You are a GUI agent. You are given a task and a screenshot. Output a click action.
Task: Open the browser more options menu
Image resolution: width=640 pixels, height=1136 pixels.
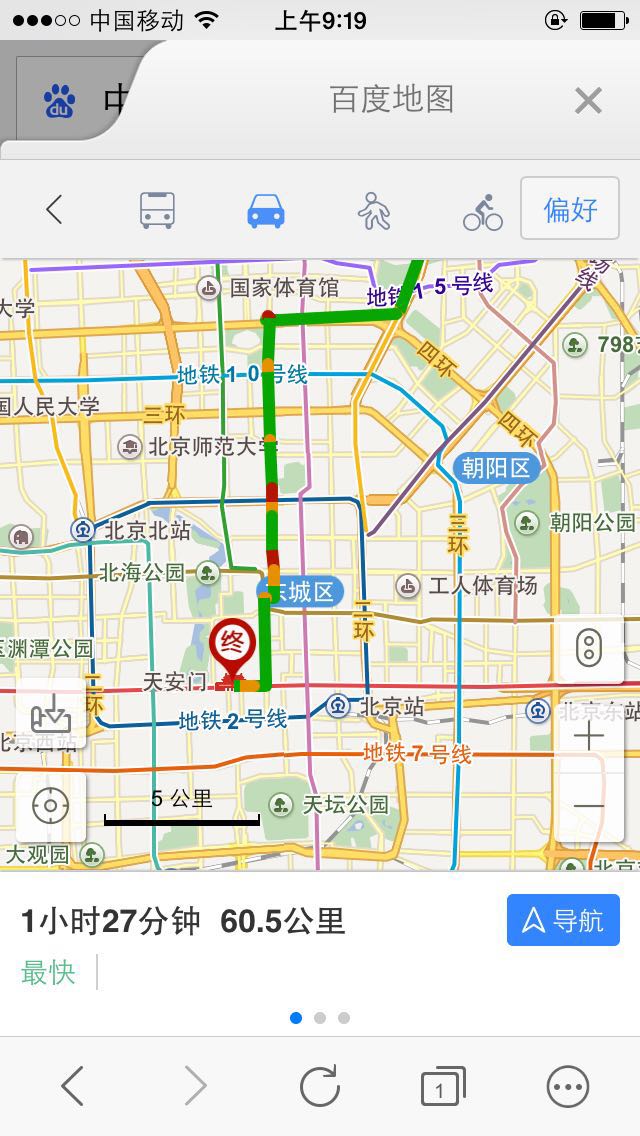click(567, 1086)
